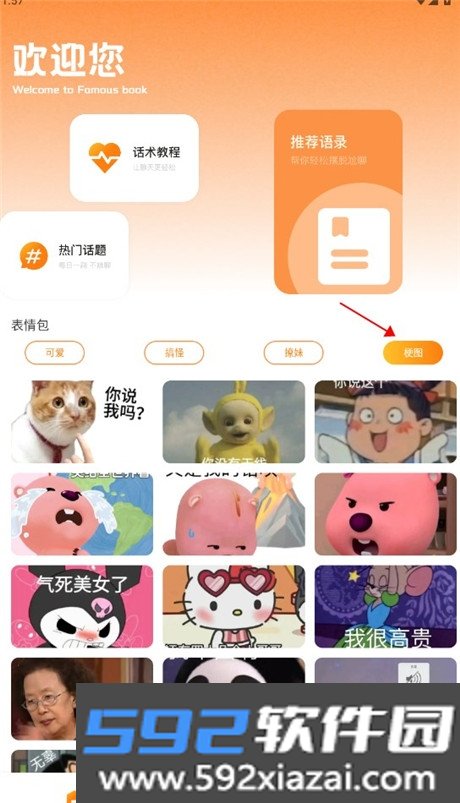Select the 搞怪 sticker category chip

[174, 353]
